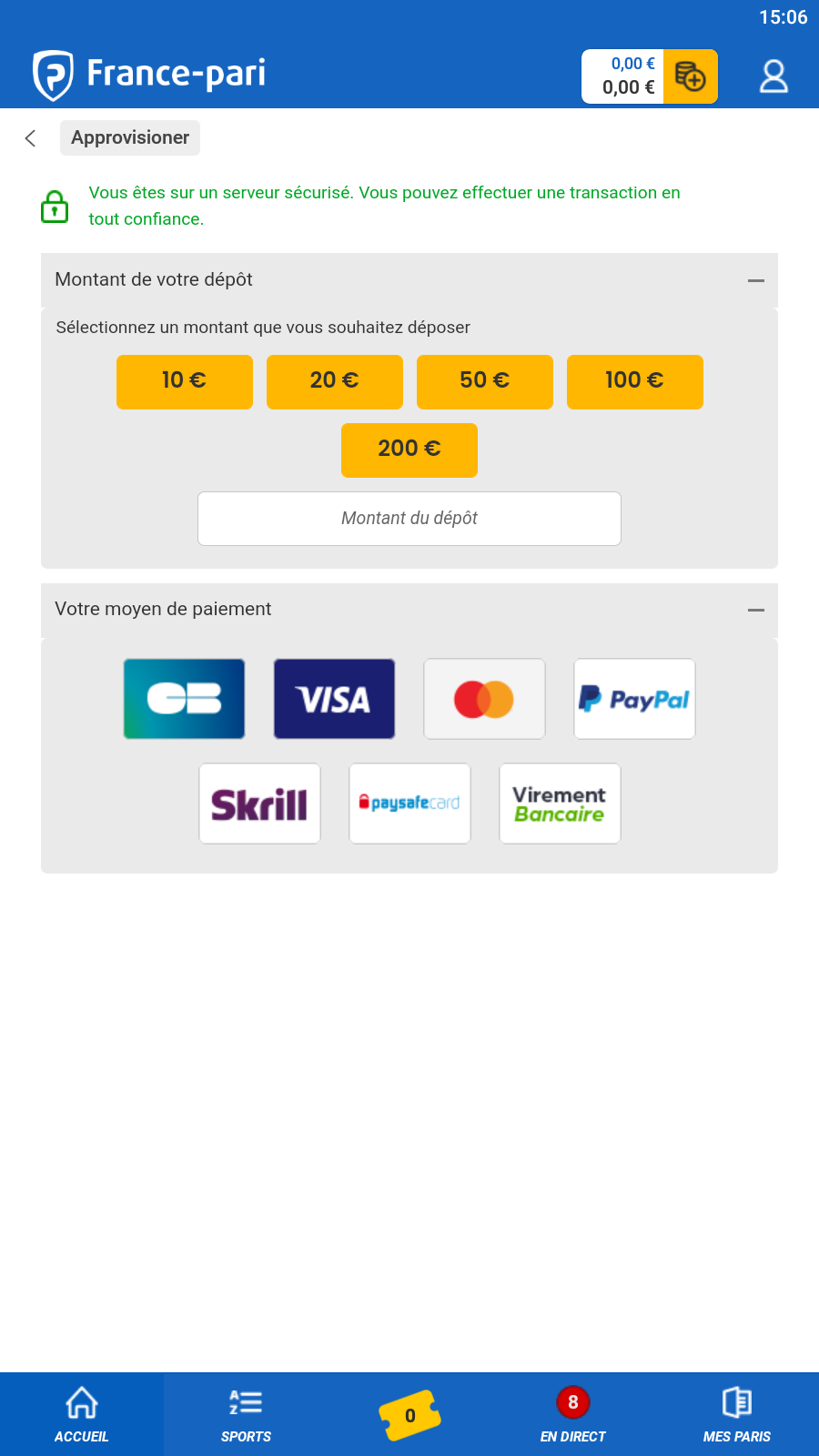This screenshot has width=819, height=1456.
Task: Select the 10 € deposit amount
Action: [x=185, y=381]
